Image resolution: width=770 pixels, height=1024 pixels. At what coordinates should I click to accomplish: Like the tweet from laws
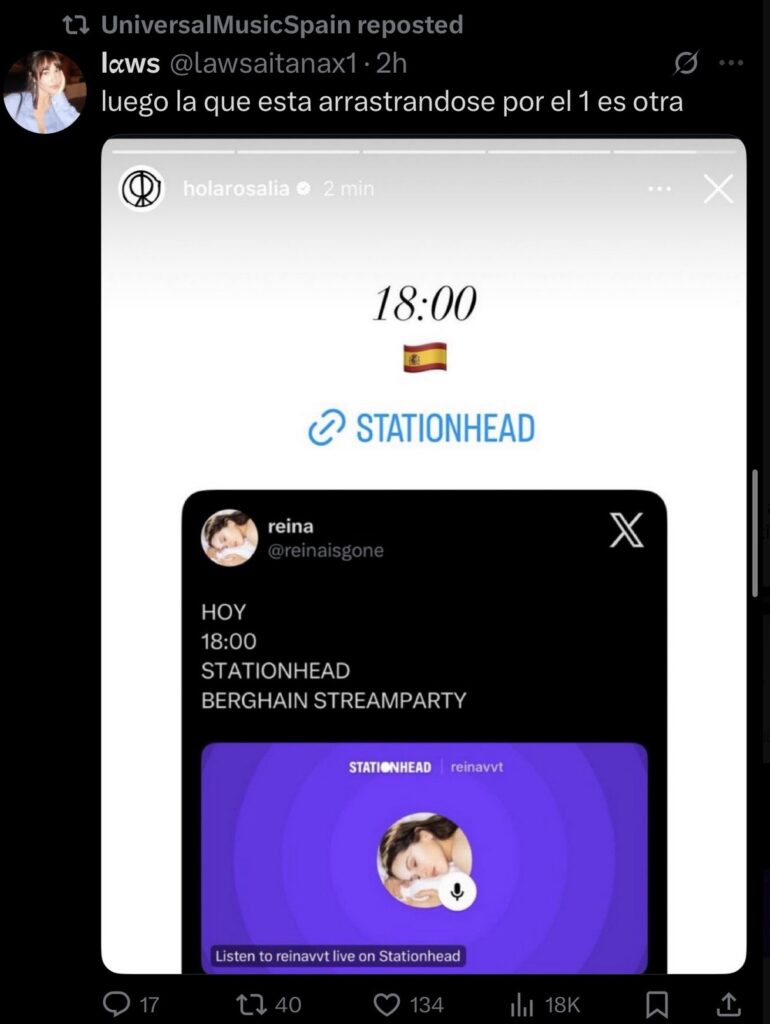[x=386, y=1004]
